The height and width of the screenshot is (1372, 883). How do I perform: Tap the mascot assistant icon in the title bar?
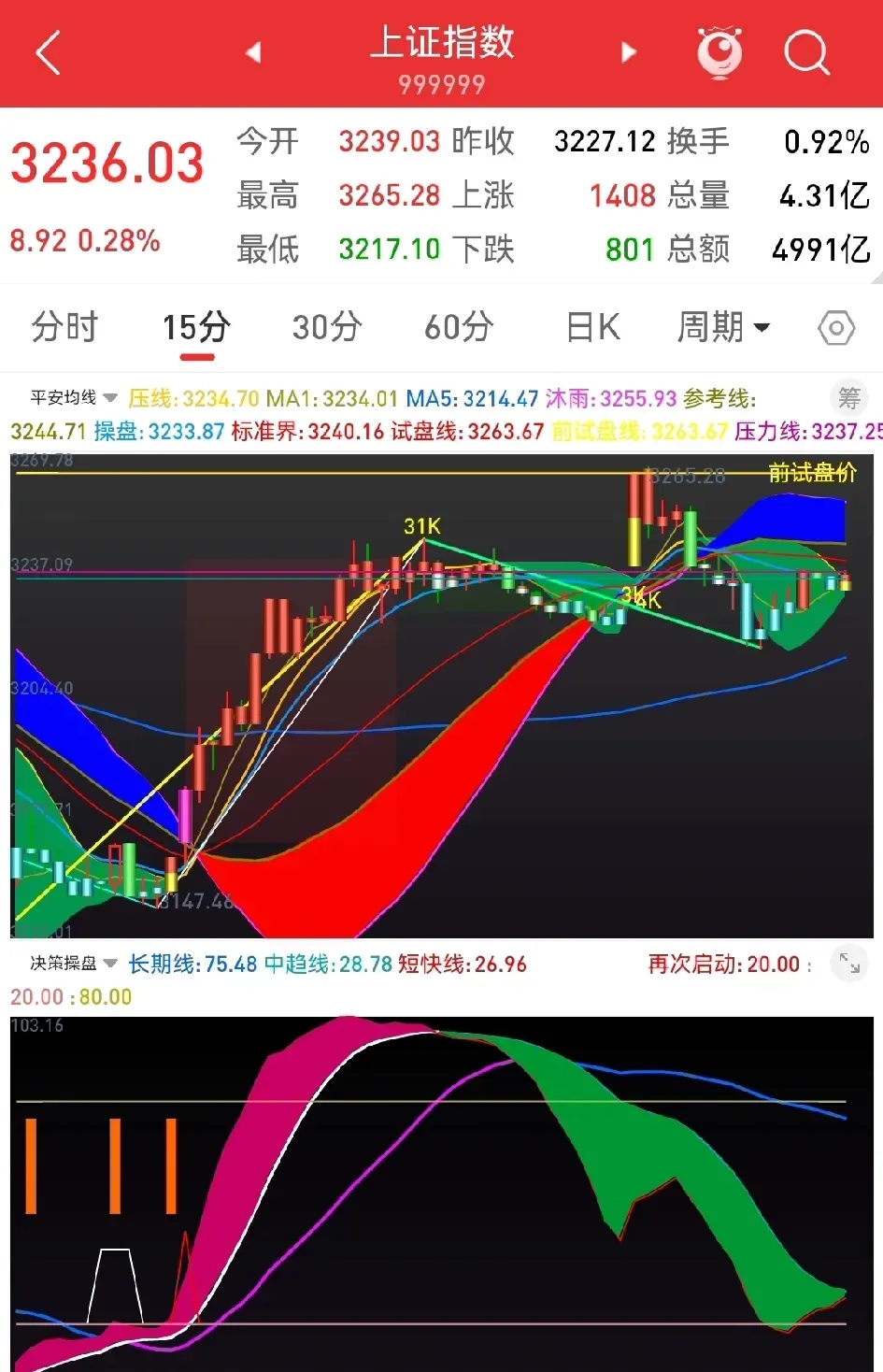tap(718, 53)
